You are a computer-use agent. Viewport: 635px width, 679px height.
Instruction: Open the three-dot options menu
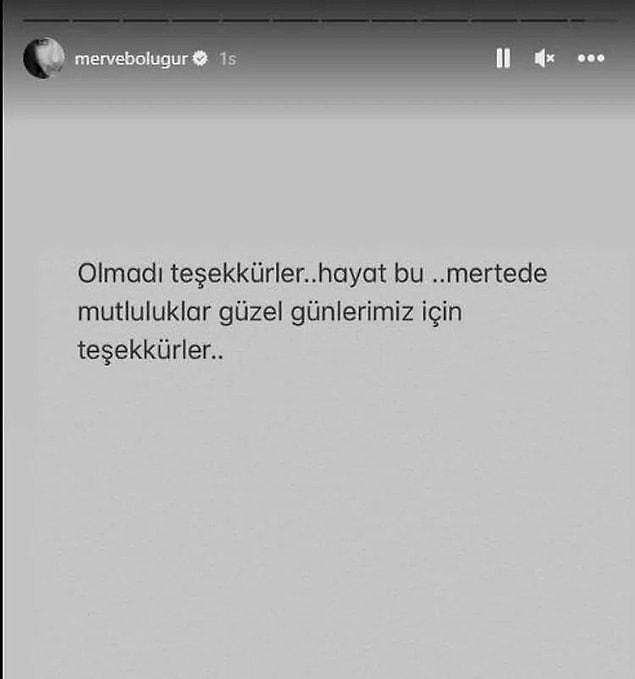pyautogui.click(x=591, y=59)
